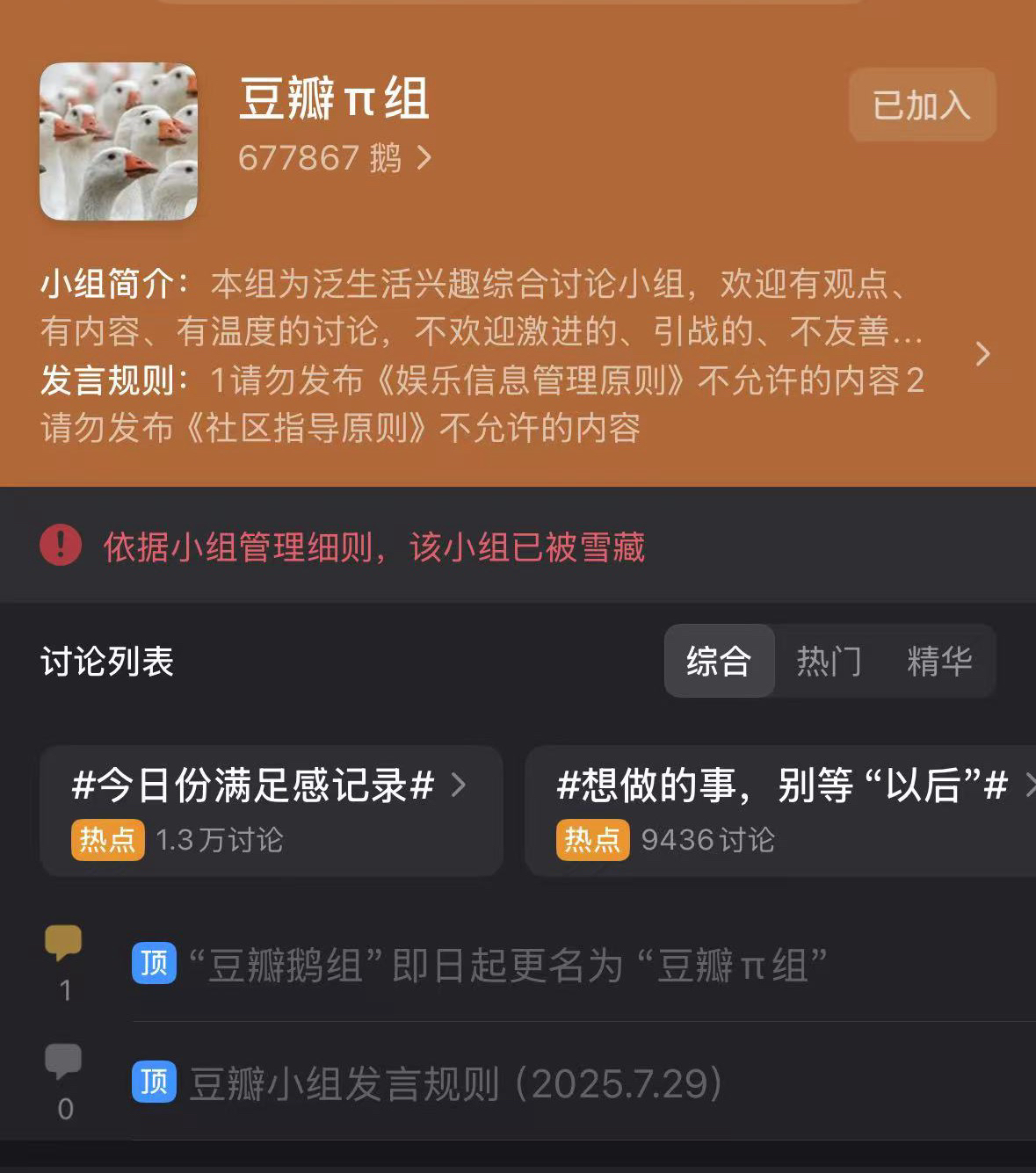This screenshot has width=1036, height=1173.
Task: Switch to the 热门 tab
Action: click(x=829, y=661)
